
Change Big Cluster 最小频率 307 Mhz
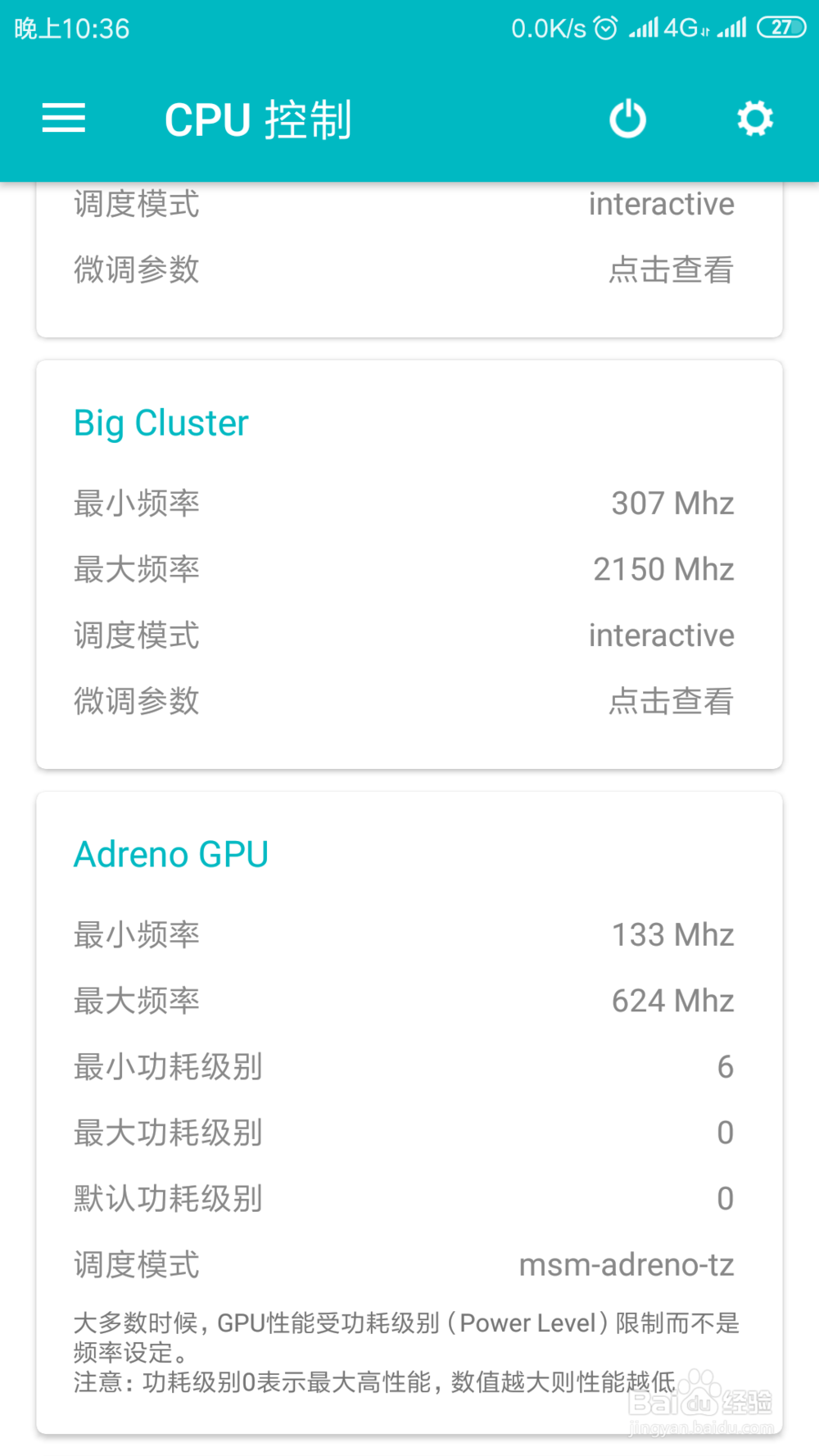(x=409, y=504)
